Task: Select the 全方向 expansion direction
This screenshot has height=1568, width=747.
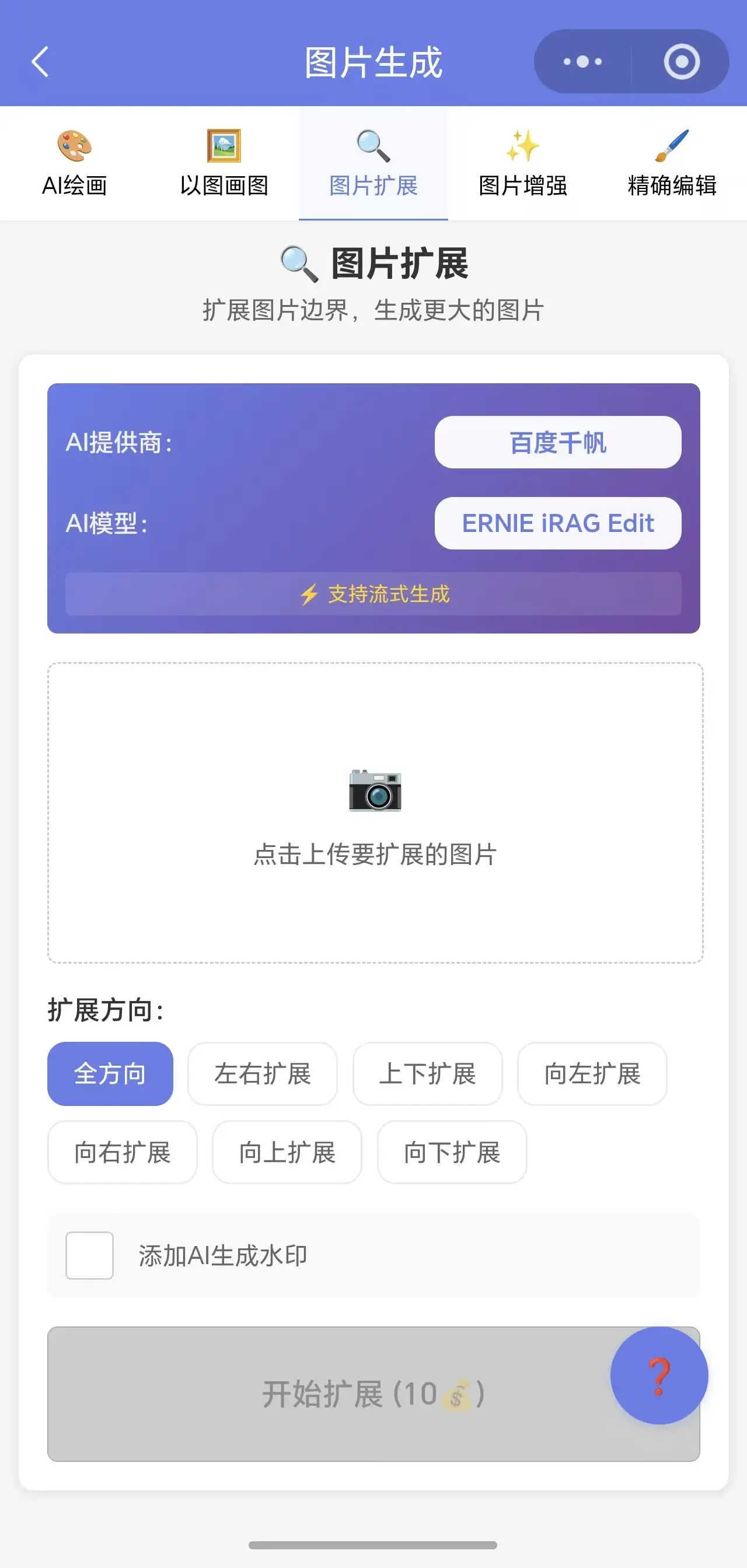Action: pyautogui.click(x=110, y=1074)
